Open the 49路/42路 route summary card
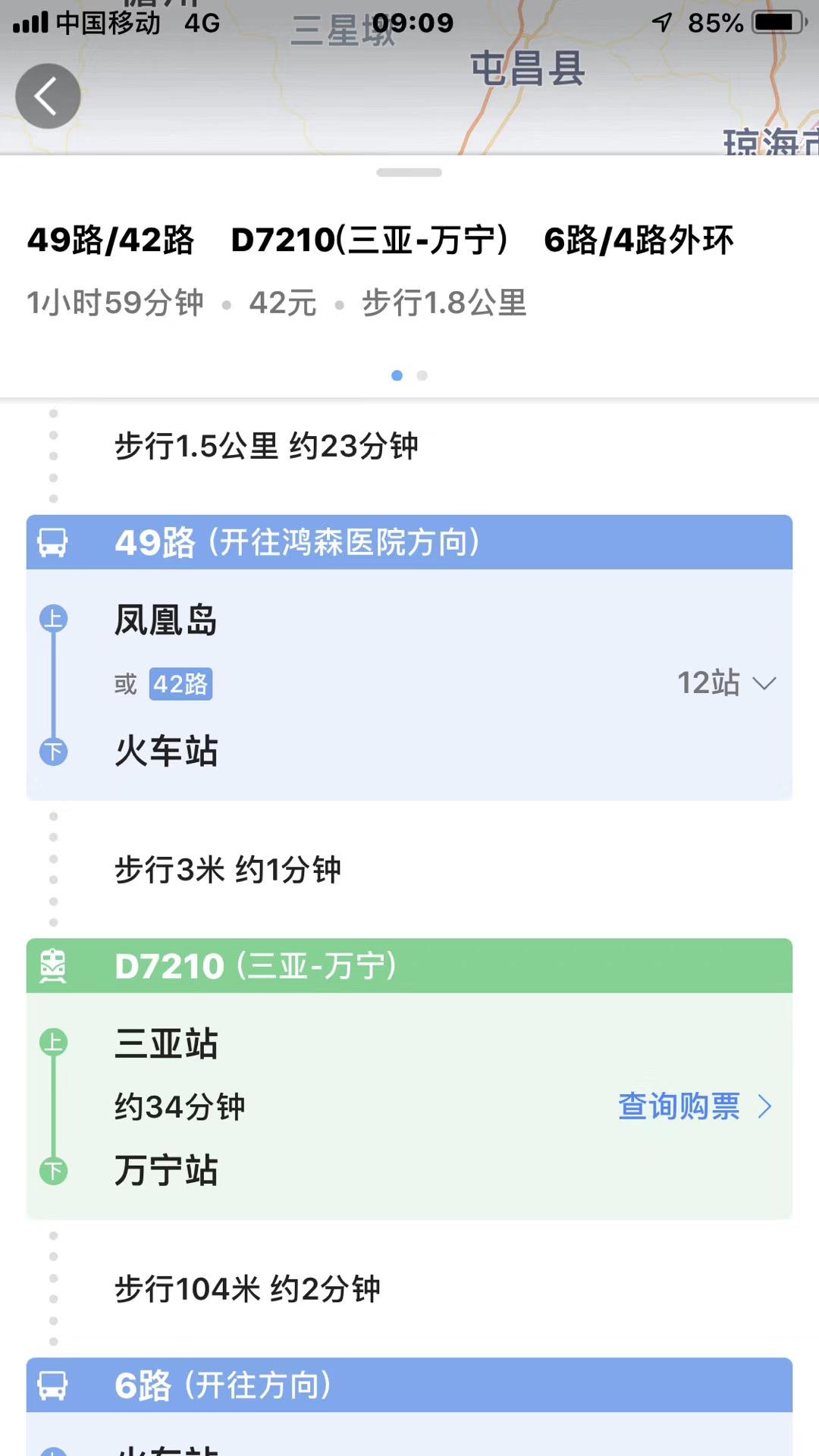This screenshot has width=819, height=1456. coord(409,271)
